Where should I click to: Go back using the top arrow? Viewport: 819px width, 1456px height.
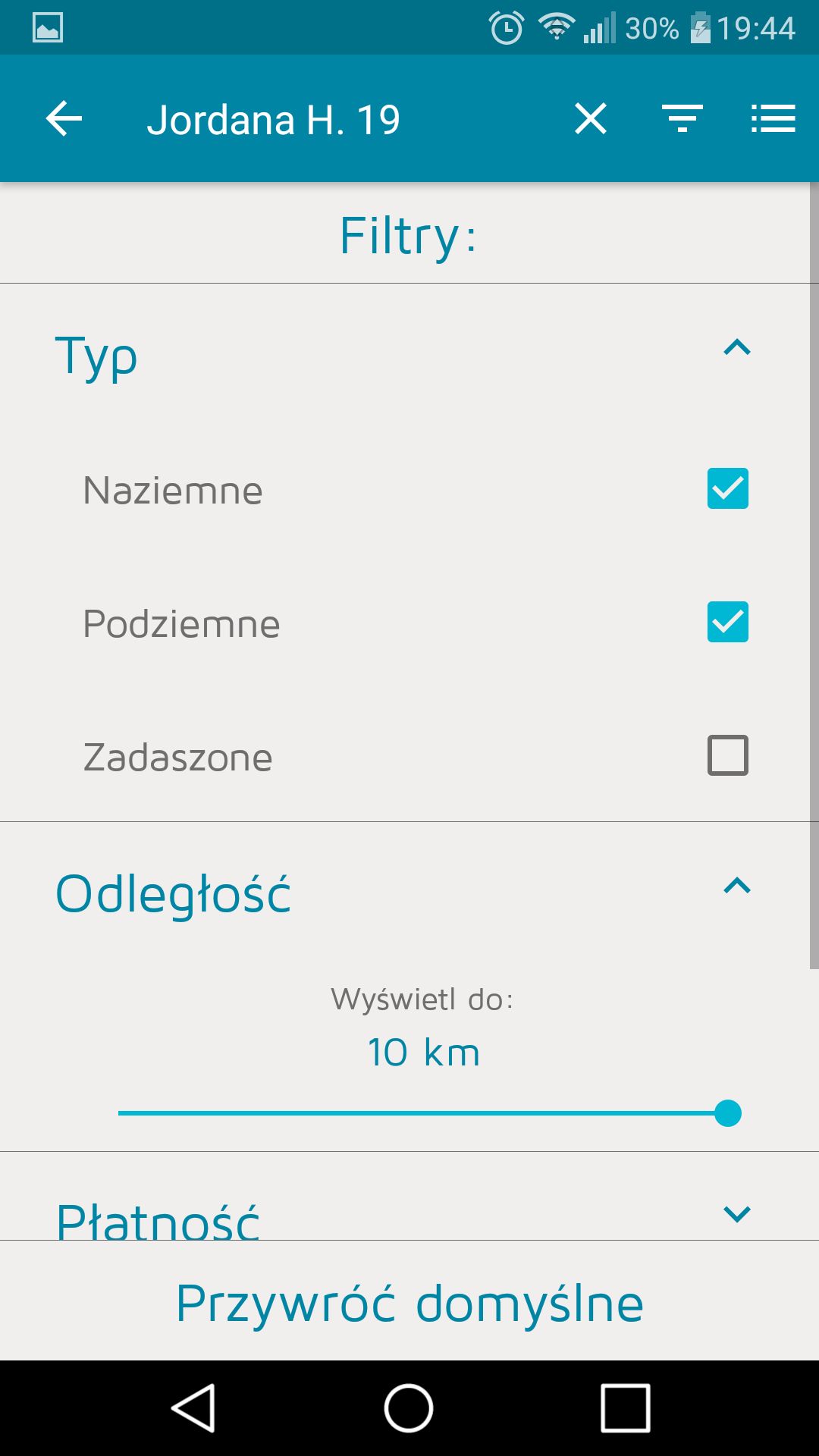click(x=64, y=119)
